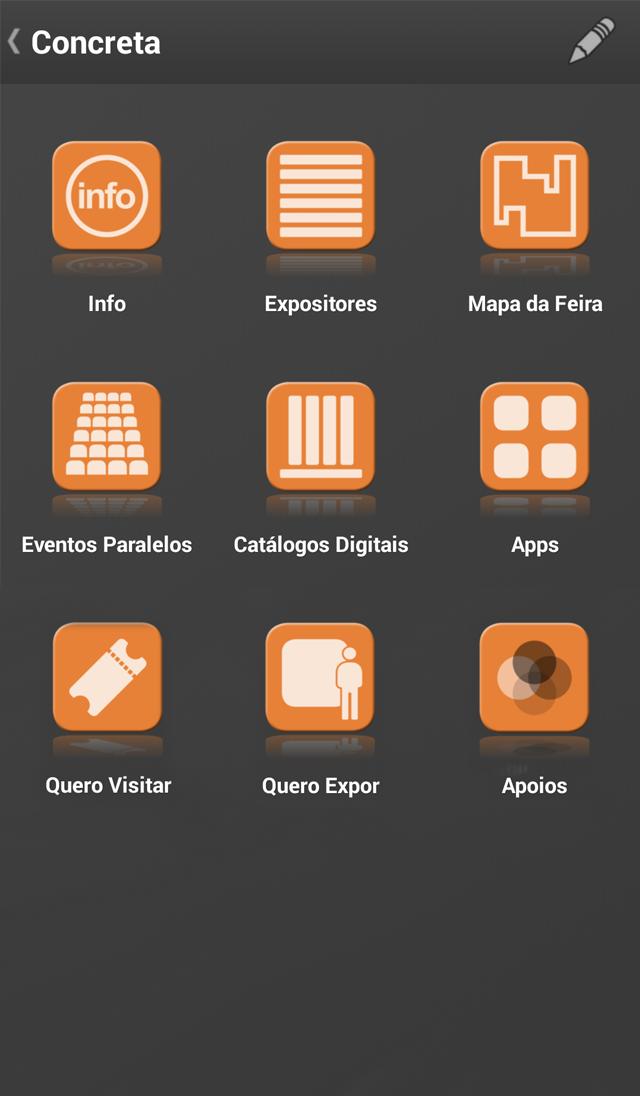
Task: Open the Info section
Action: [107, 196]
